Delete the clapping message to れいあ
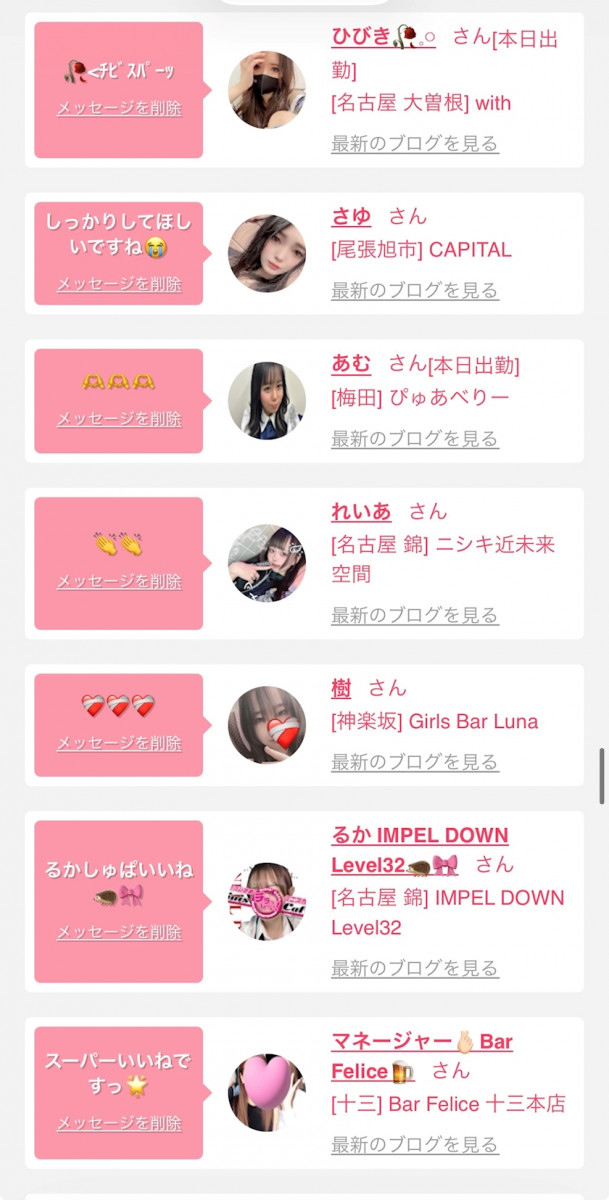This screenshot has height=1200, width=609. coord(119,581)
